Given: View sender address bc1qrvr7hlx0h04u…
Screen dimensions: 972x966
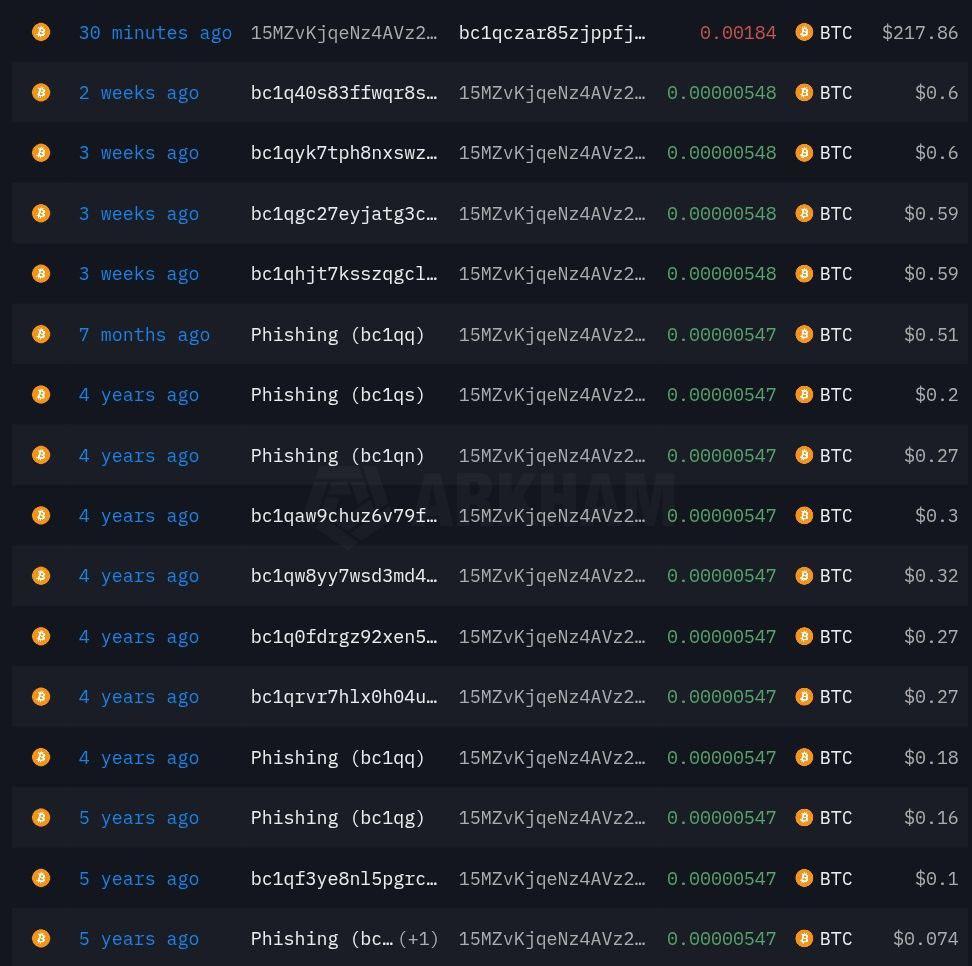Looking at the screenshot, I should [344, 697].
